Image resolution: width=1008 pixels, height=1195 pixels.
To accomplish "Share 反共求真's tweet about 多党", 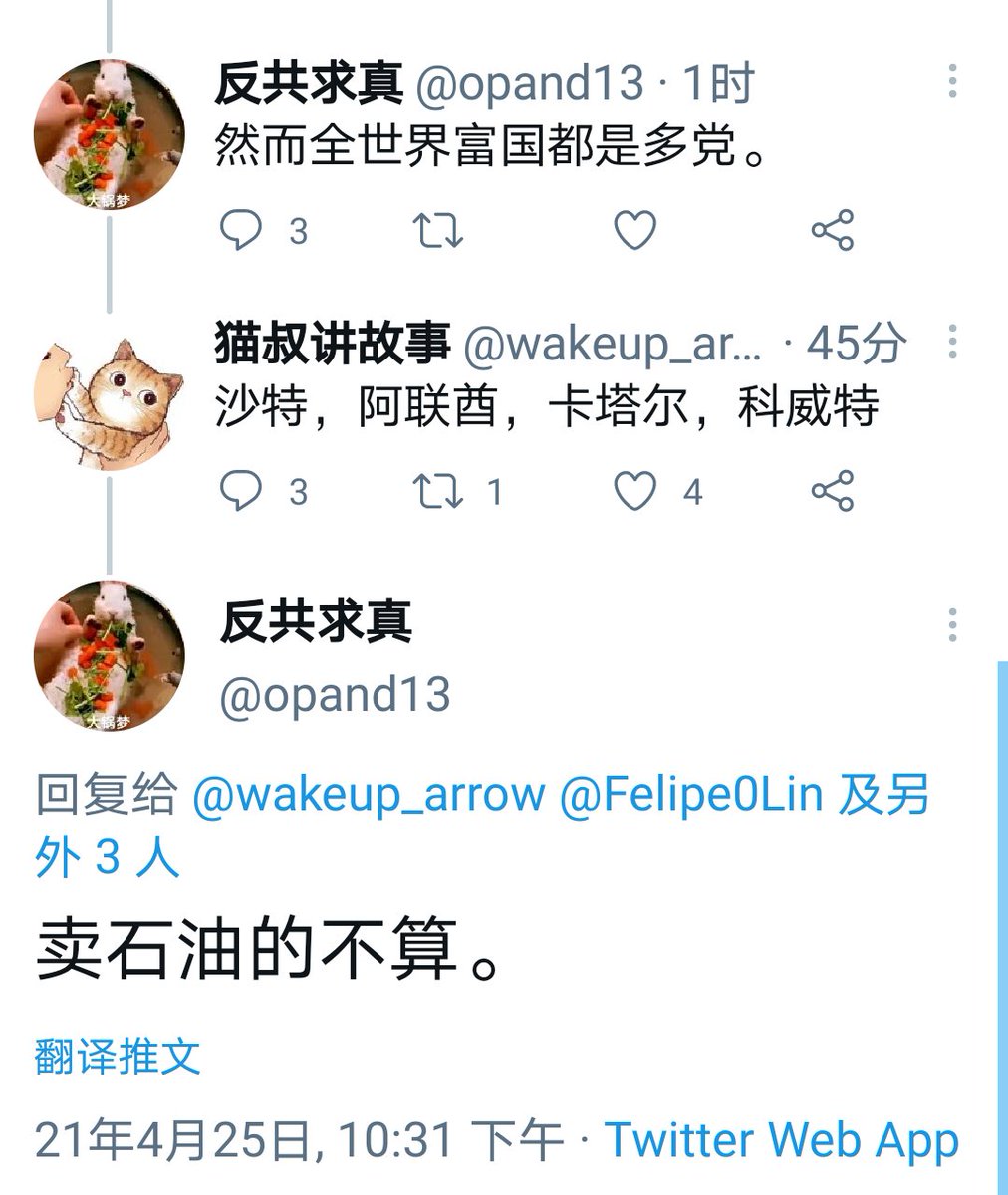I will 832,231.
